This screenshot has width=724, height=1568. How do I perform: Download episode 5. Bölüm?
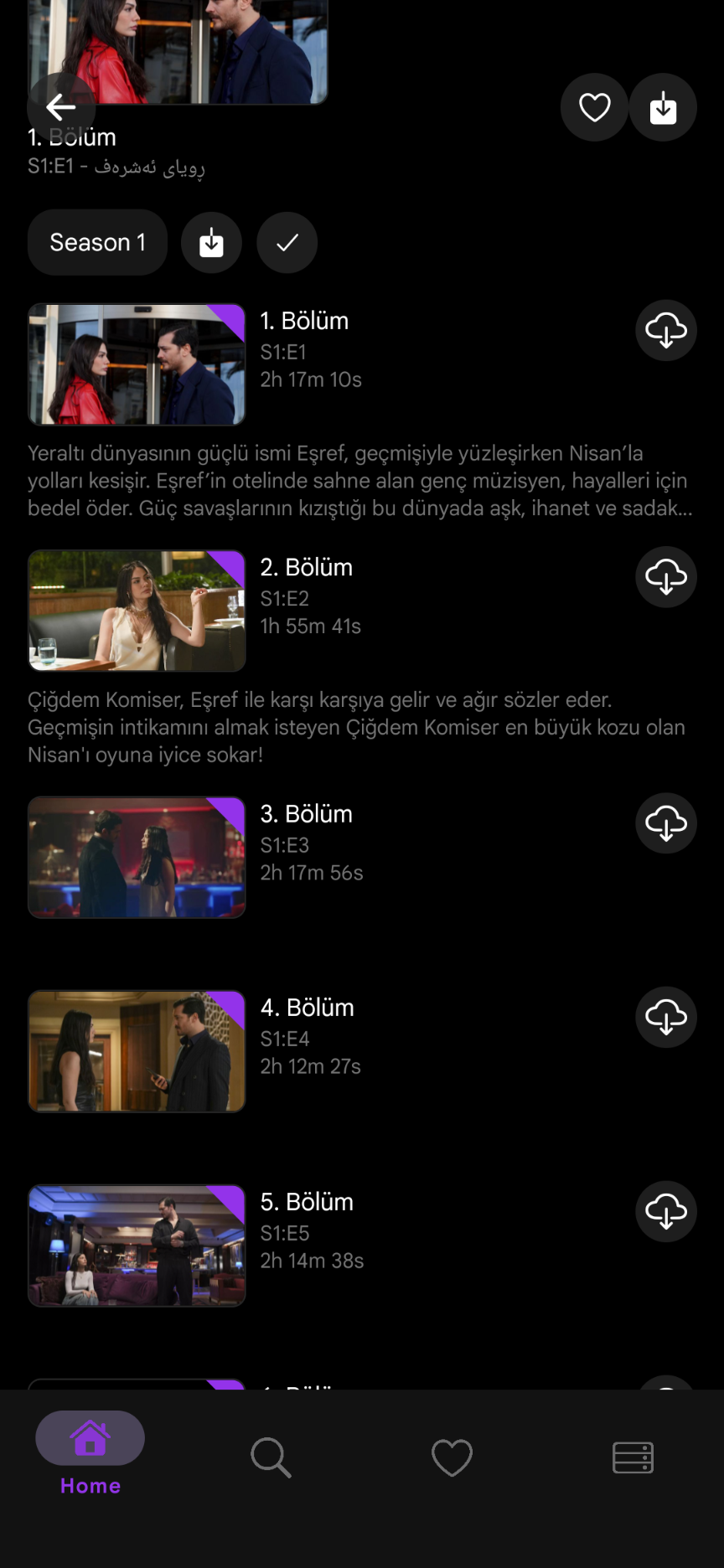666,1212
